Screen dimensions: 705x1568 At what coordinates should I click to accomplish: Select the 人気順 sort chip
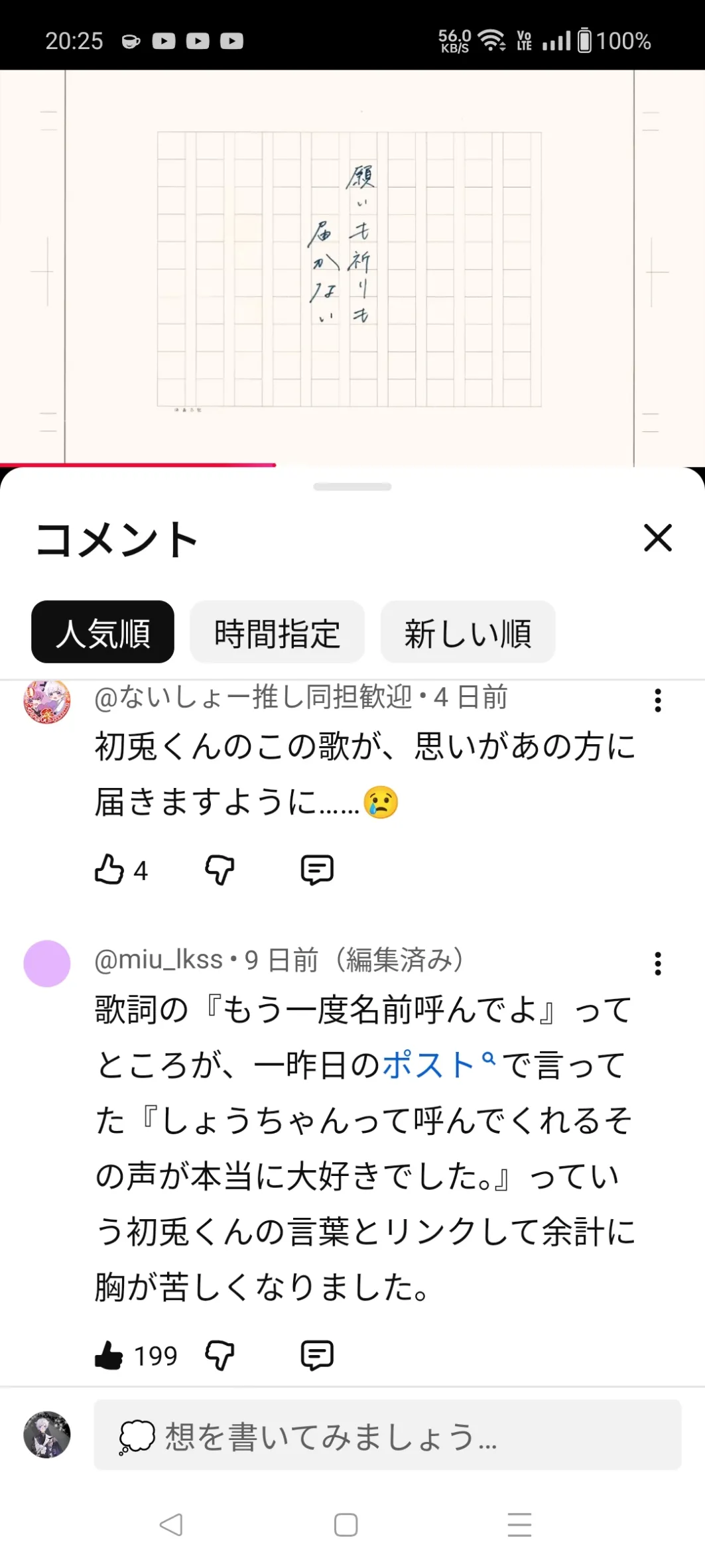click(x=103, y=632)
